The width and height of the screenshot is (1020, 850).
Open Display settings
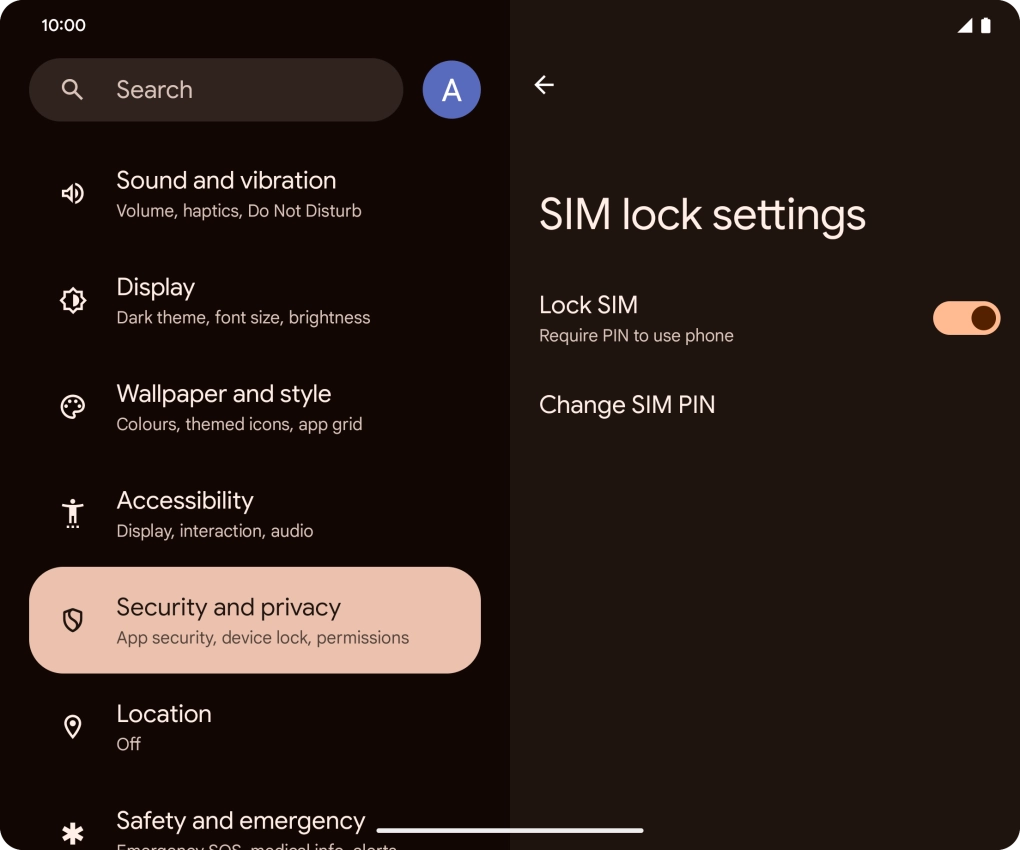254,301
